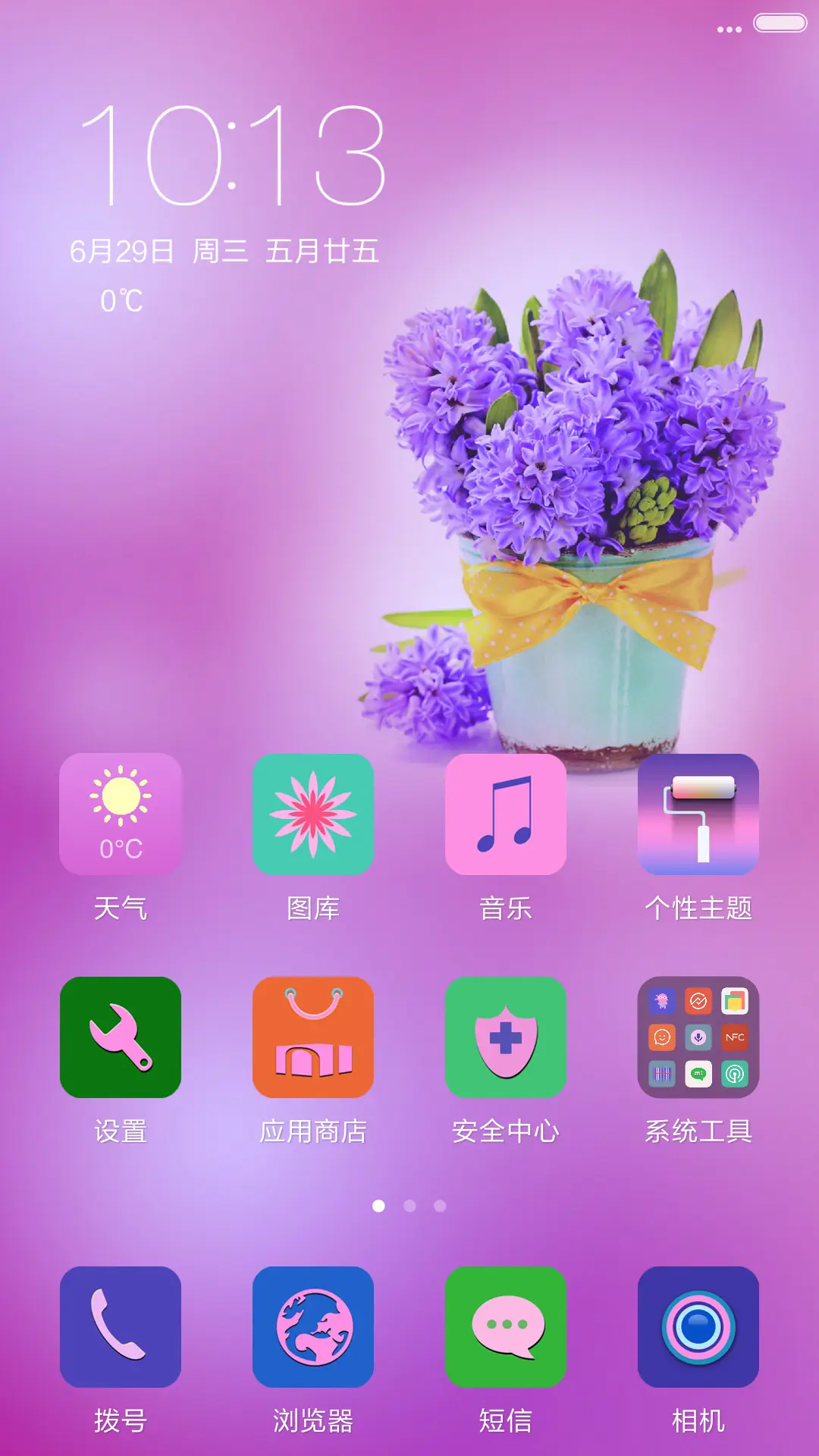This screenshot has width=819, height=1456.
Task: Open the 天气 weather app
Action: point(121,814)
